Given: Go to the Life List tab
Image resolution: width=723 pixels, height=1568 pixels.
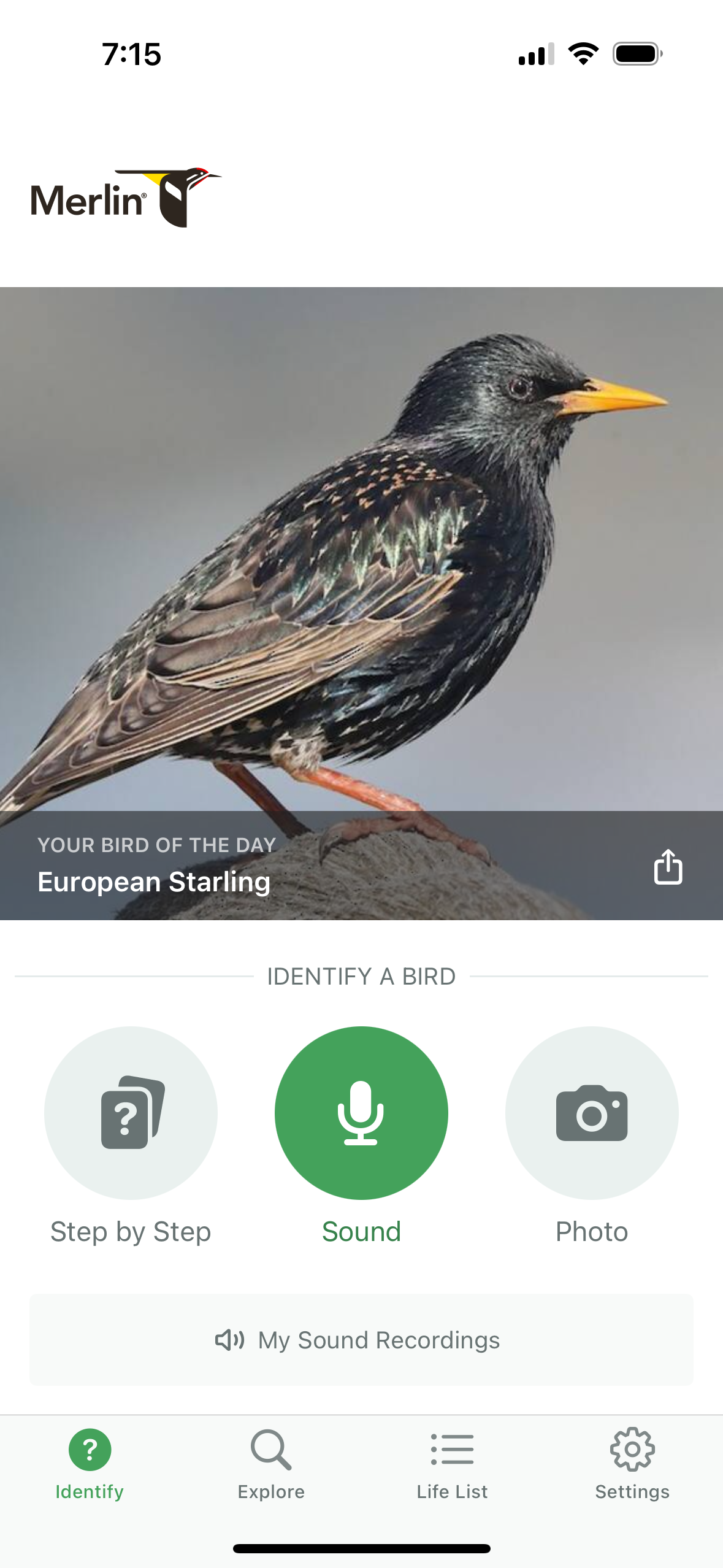Looking at the screenshot, I should [452, 1464].
